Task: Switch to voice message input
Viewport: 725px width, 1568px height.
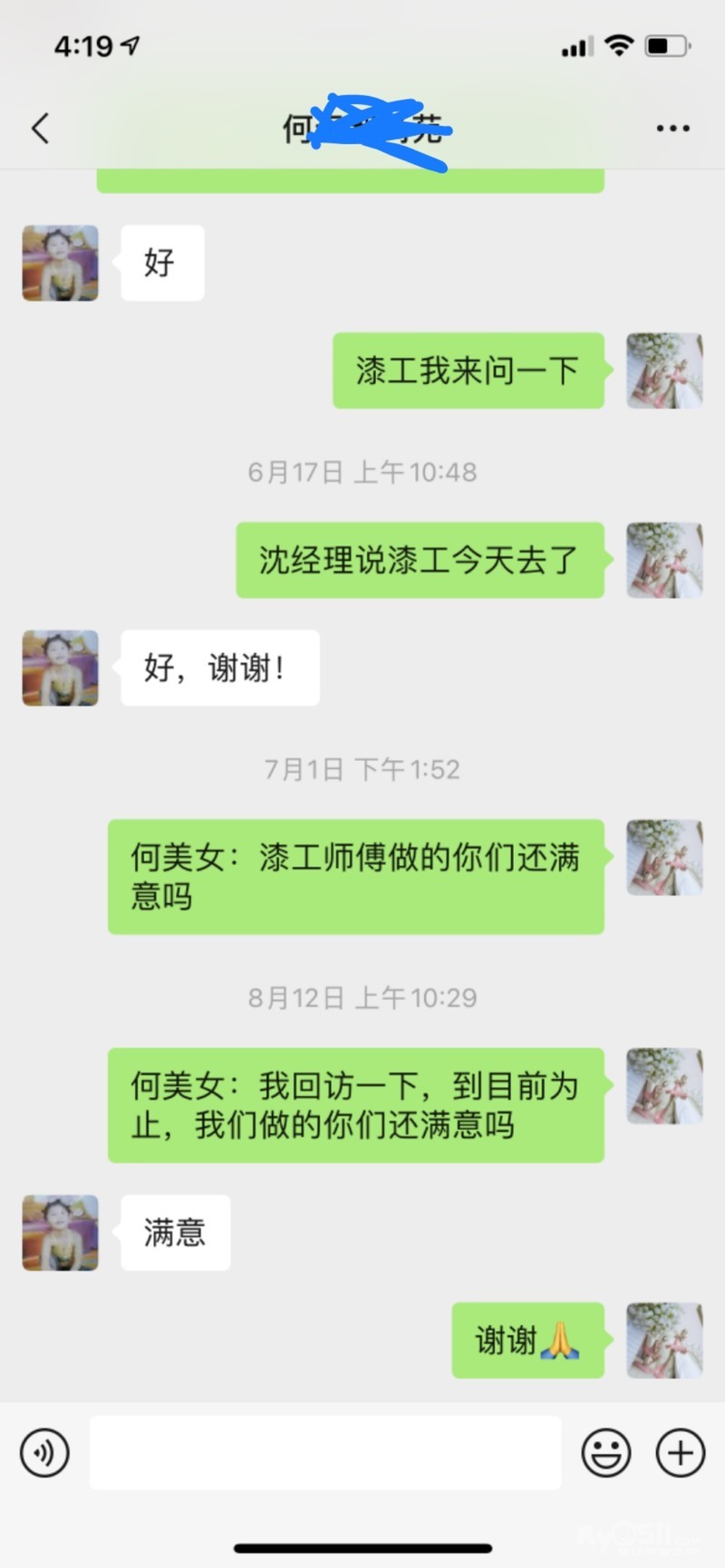Action: coord(44,1453)
